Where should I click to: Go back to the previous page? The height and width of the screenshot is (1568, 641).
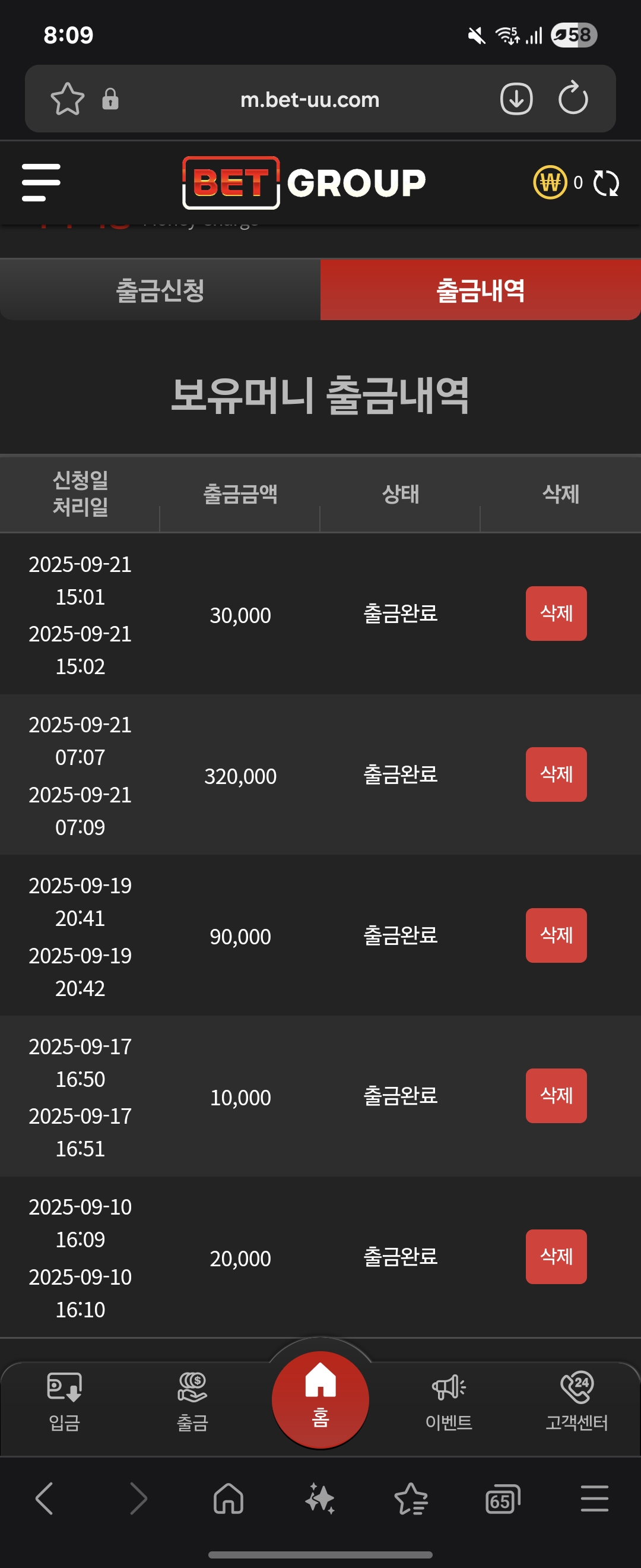coord(45,1498)
